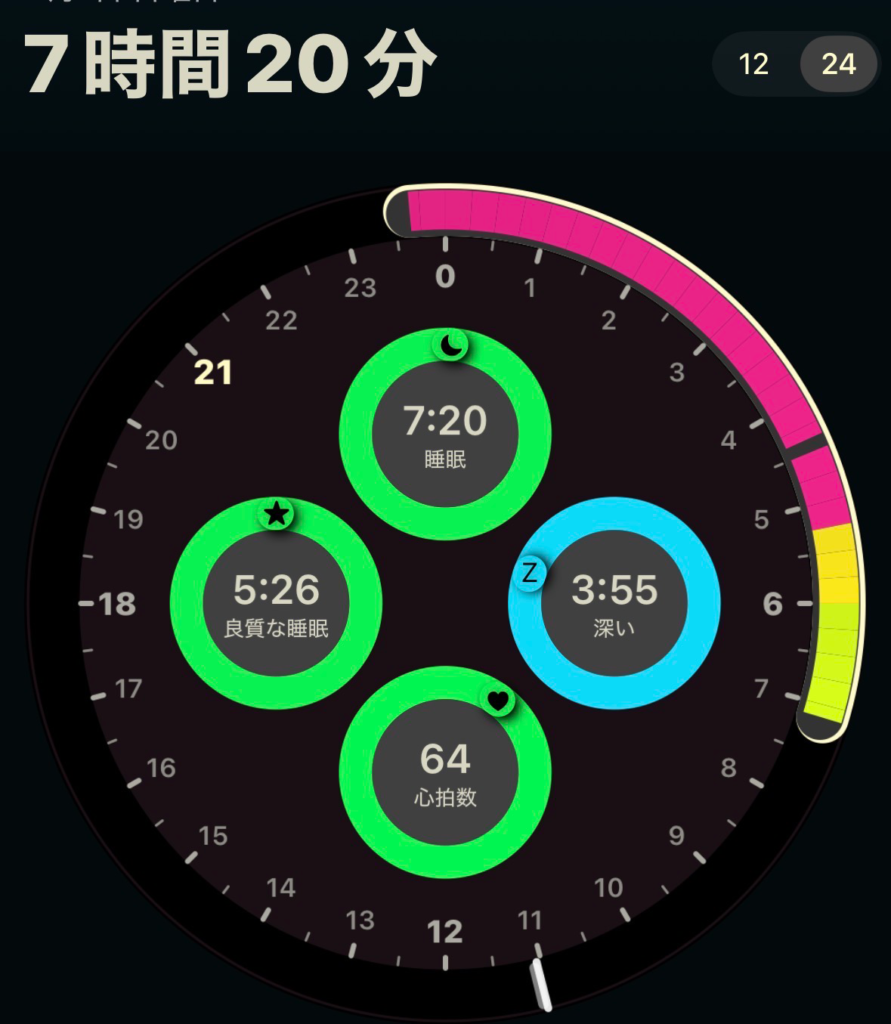Tap the bold 18 on the clock dial

(x=116, y=604)
